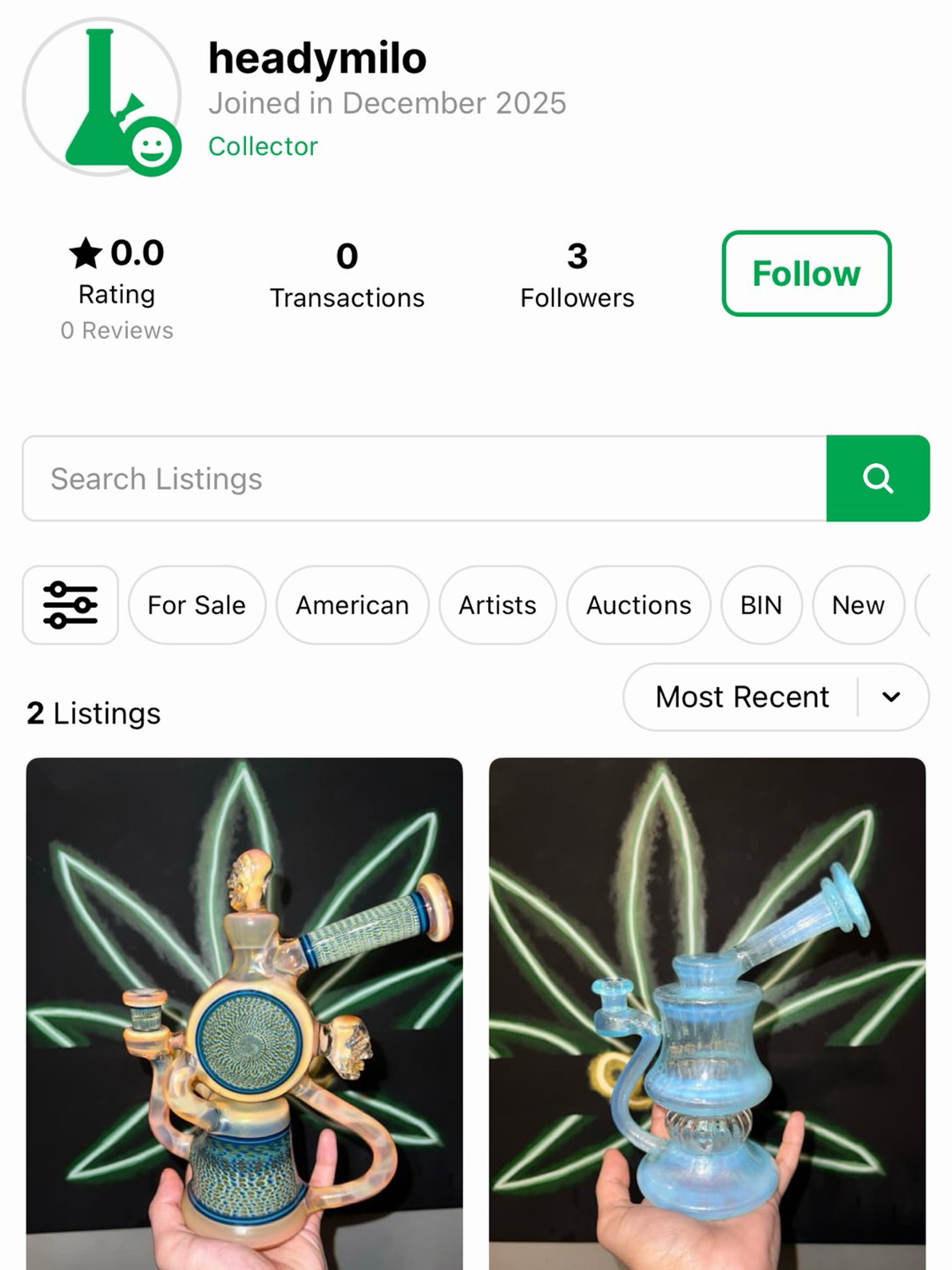This screenshot has width=952, height=1270.
Task: Enable the New listings filter
Action: [x=858, y=604]
